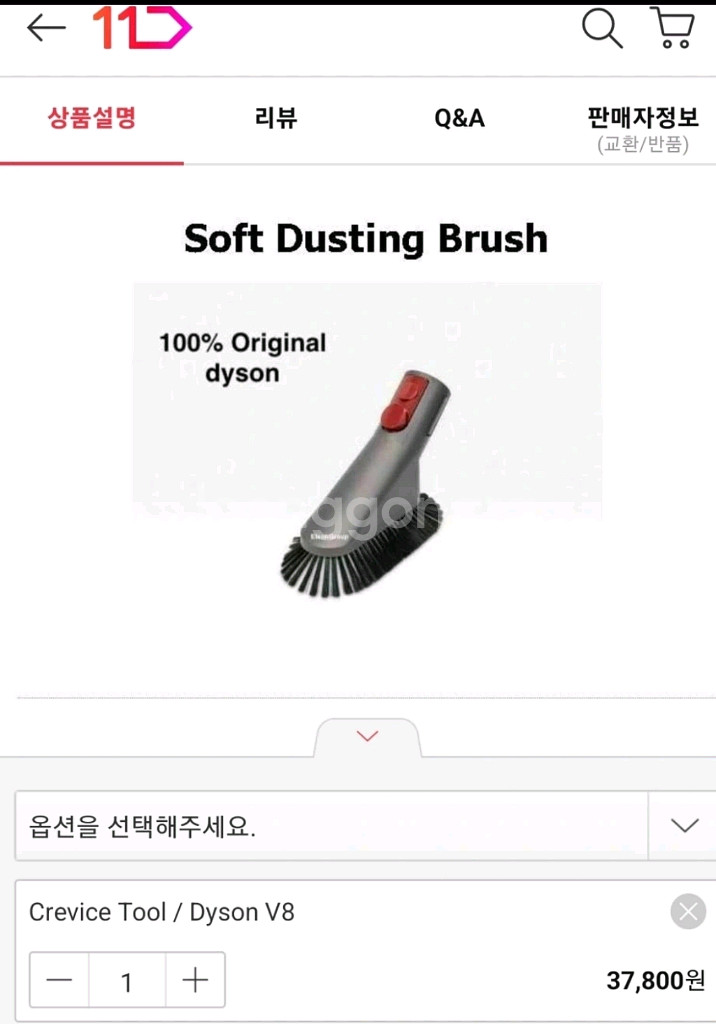This screenshot has height=1024, width=716.
Task: Decrease quantity with the minus button
Action: pyautogui.click(x=60, y=980)
